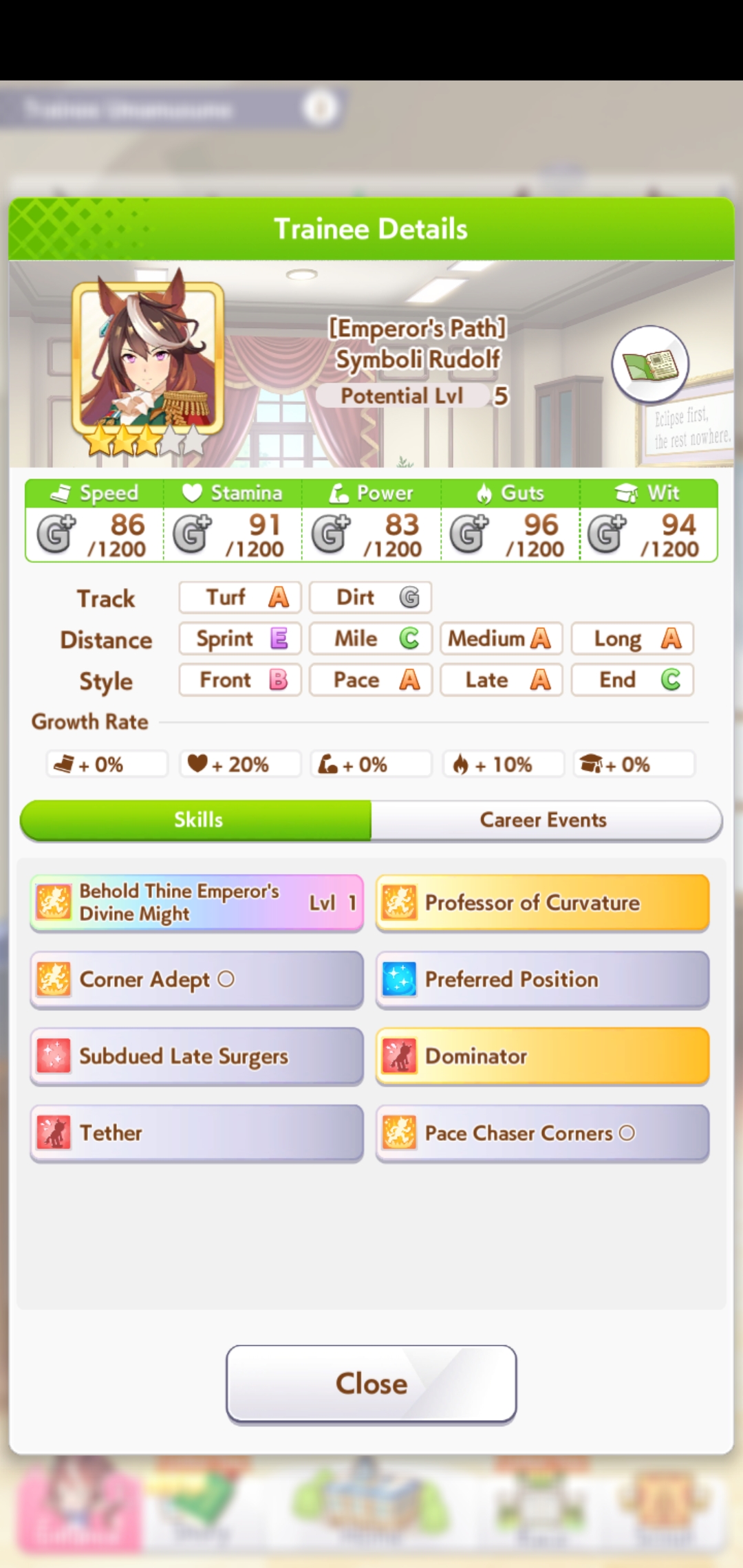Image resolution: width=743 pixels, height=1568 pixels.
Task: View Preferred Position skill details
Action: [x=542, y=979]
